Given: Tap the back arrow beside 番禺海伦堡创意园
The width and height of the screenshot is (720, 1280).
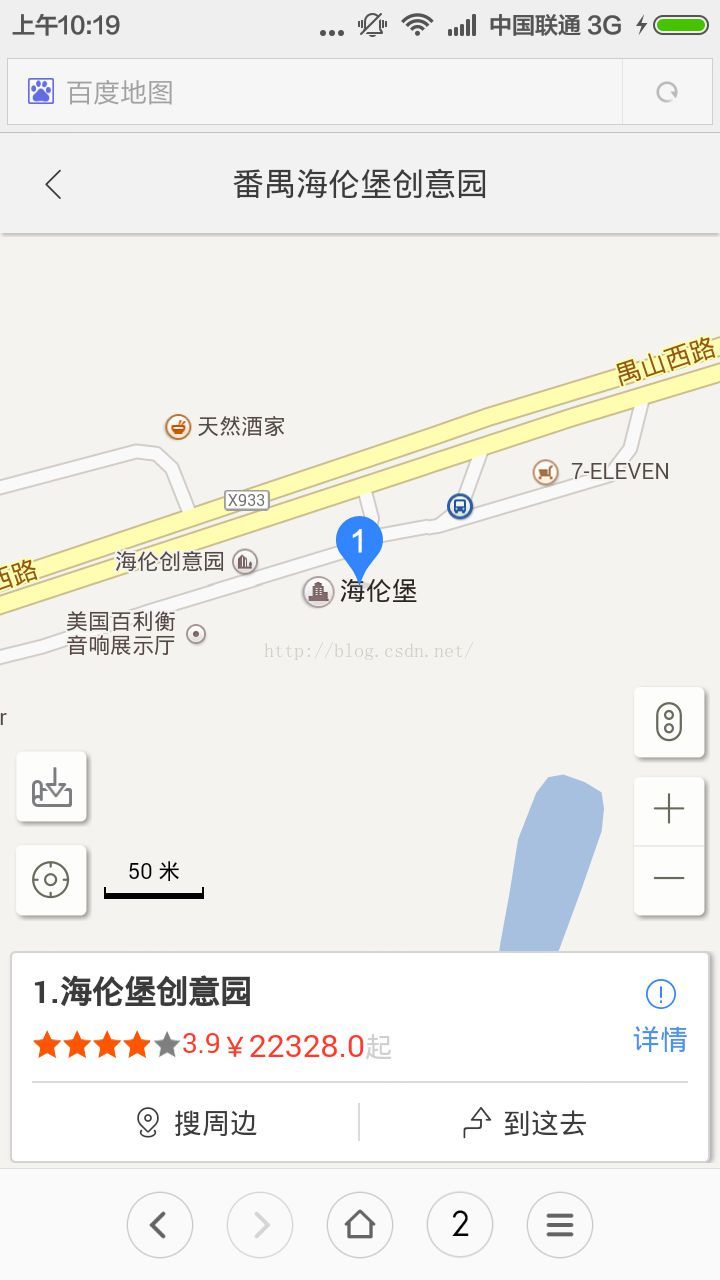Looking at the screenshot, I should point(53,184).
